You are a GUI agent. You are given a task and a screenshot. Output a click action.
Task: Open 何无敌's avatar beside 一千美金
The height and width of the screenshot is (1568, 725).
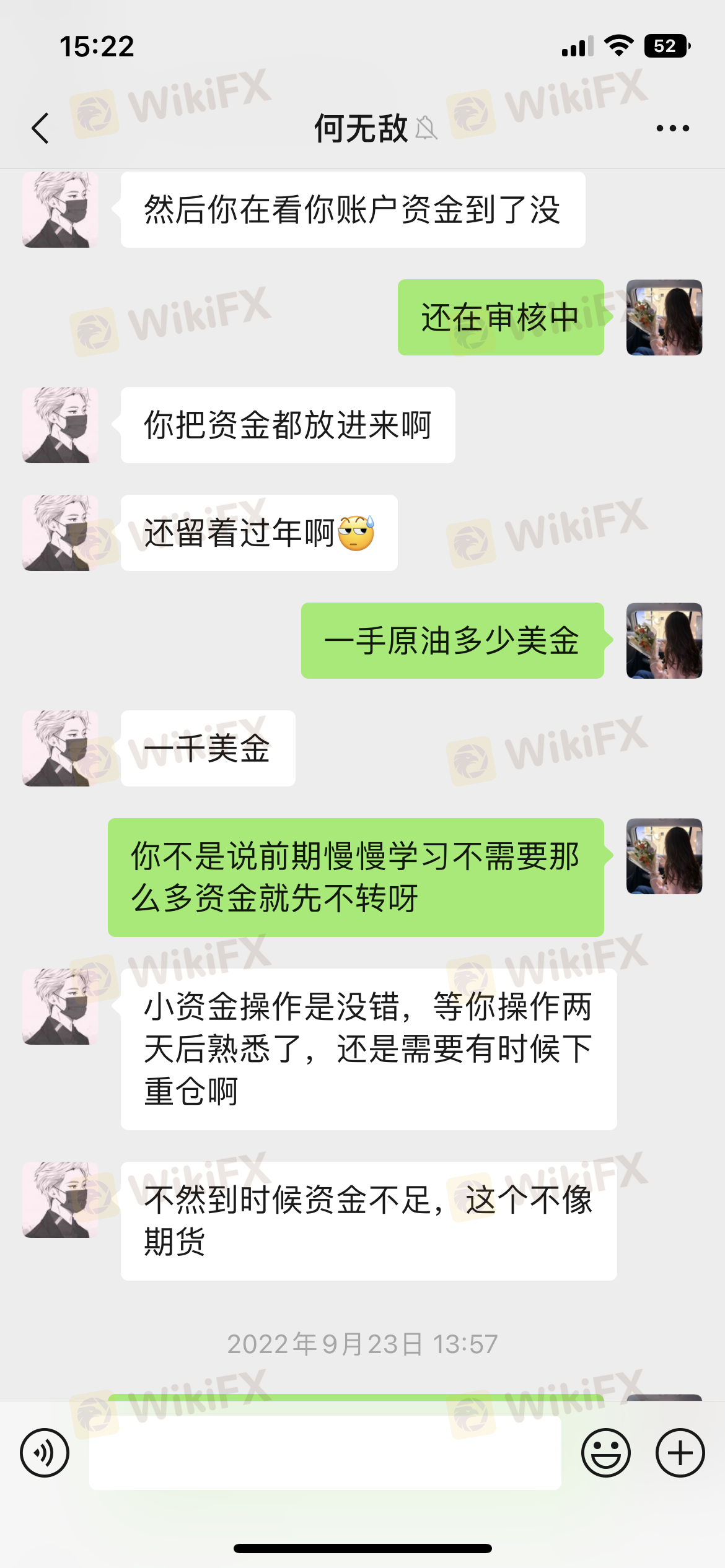click(60, 748)
